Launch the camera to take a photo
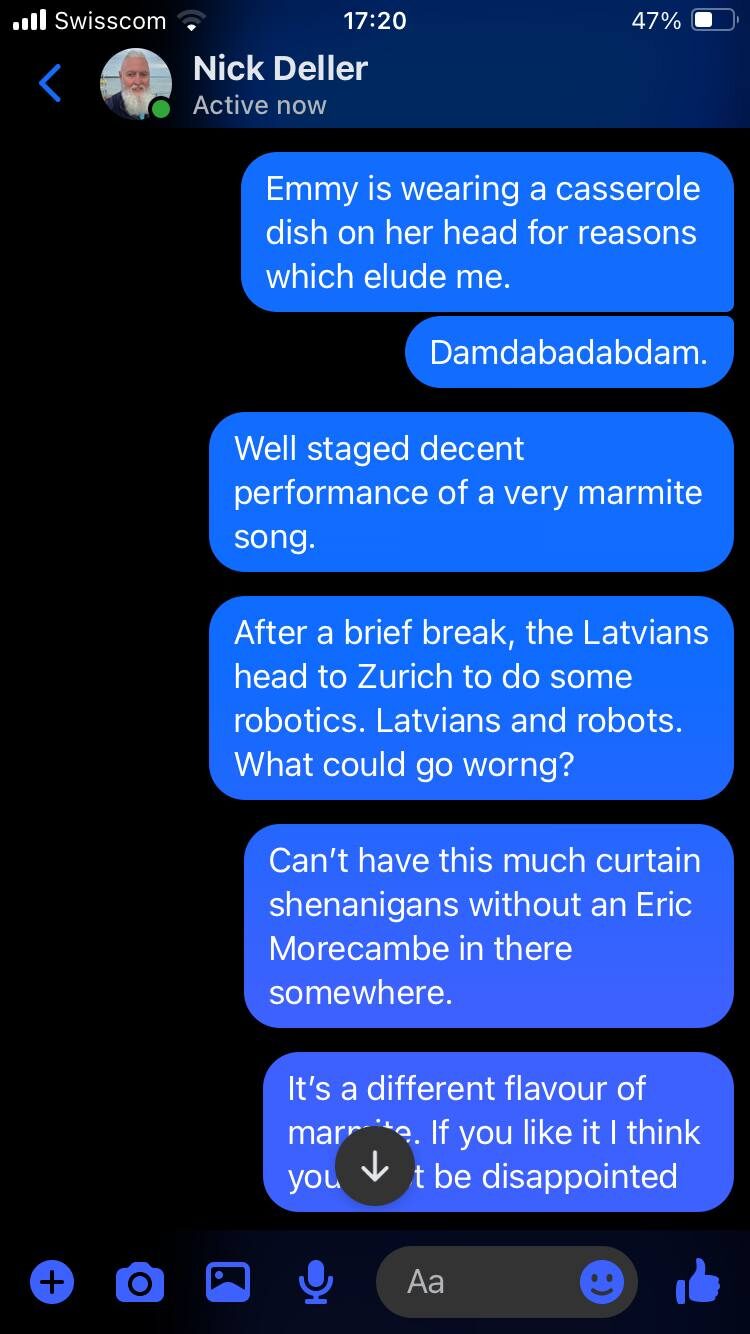750x1334 pixels. pos(140,1281)
